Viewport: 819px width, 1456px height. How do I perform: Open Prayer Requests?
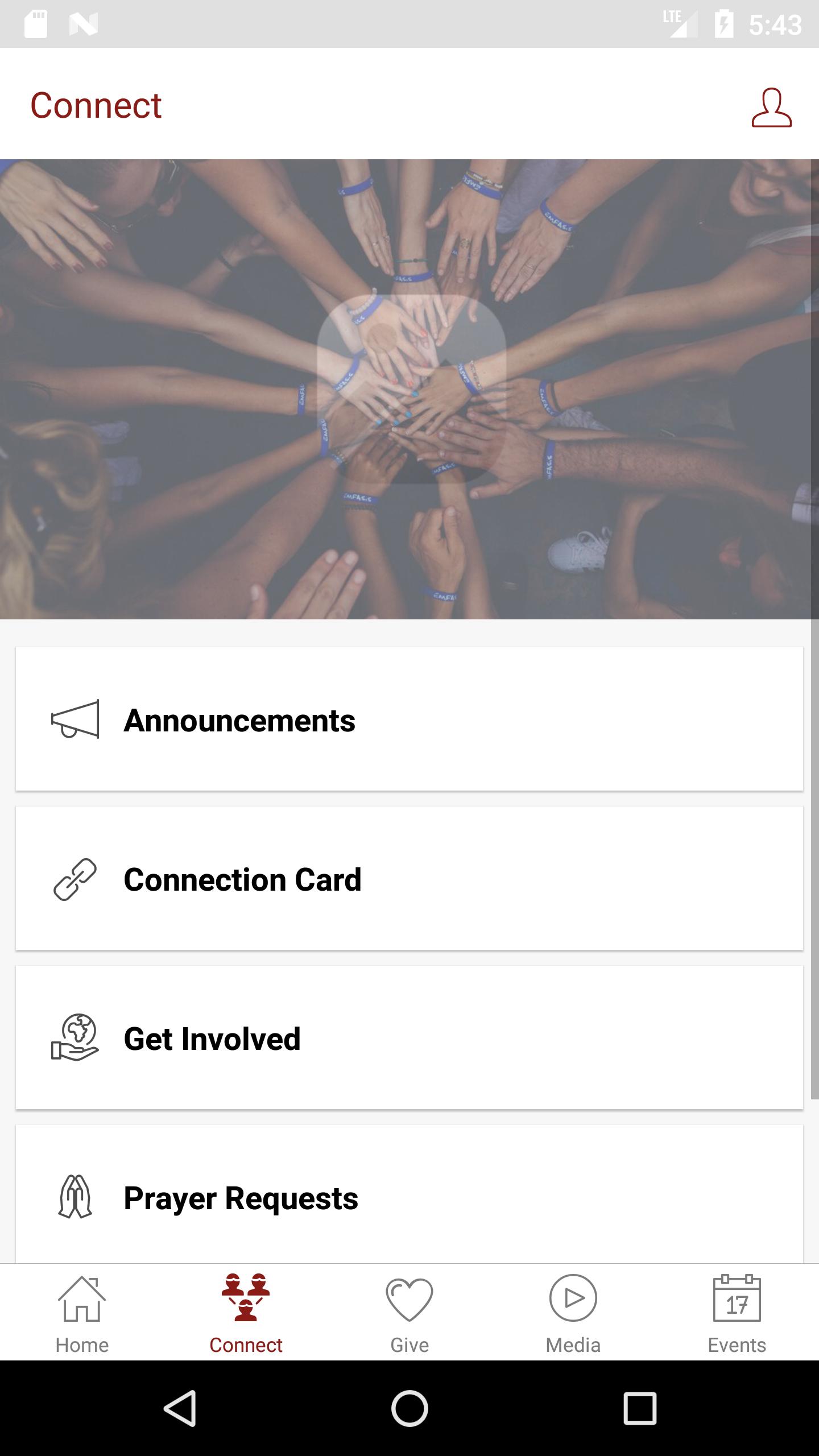[x=409, y=1197]
